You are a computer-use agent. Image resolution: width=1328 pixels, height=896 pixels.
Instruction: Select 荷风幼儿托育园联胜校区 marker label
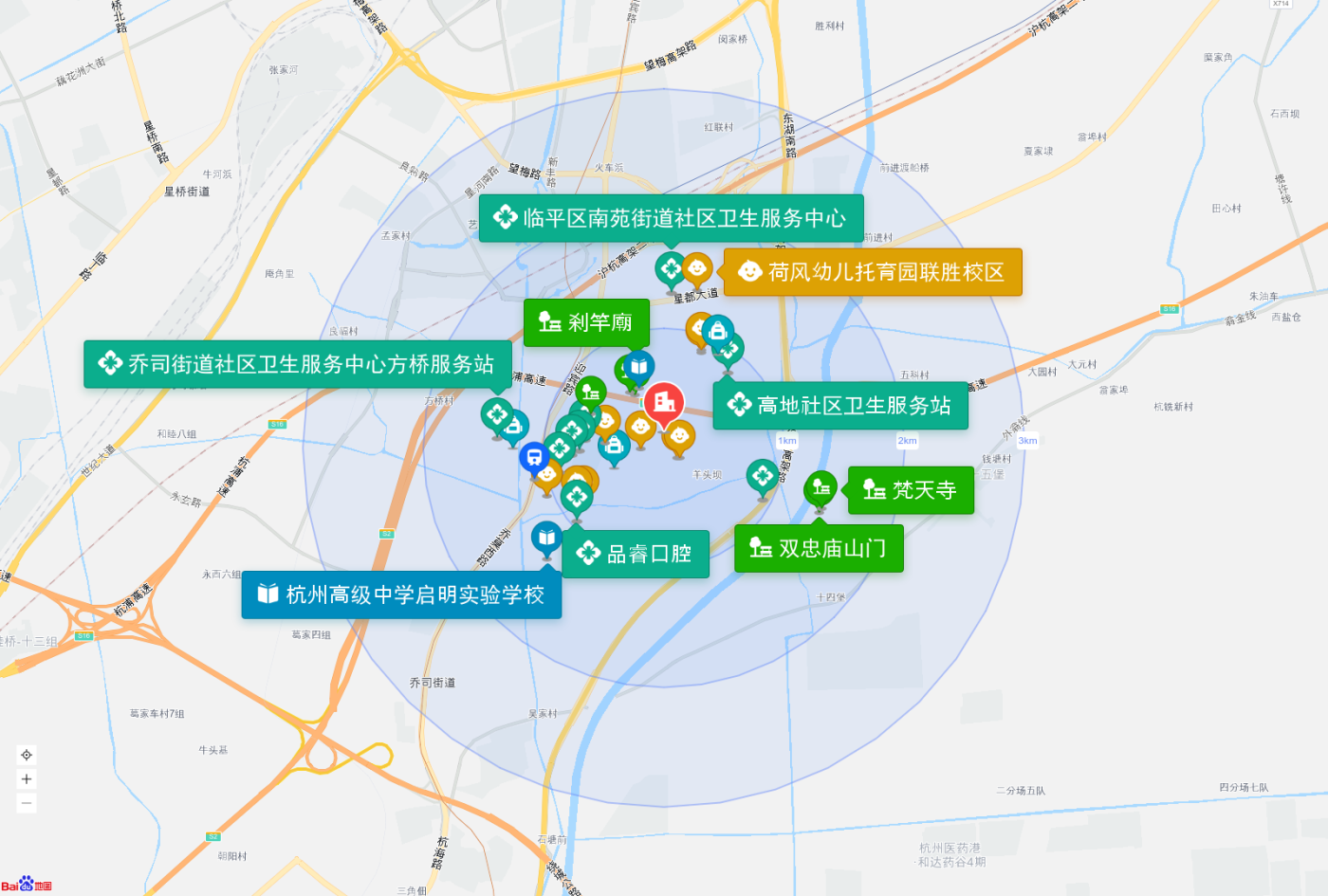point(873,272)
